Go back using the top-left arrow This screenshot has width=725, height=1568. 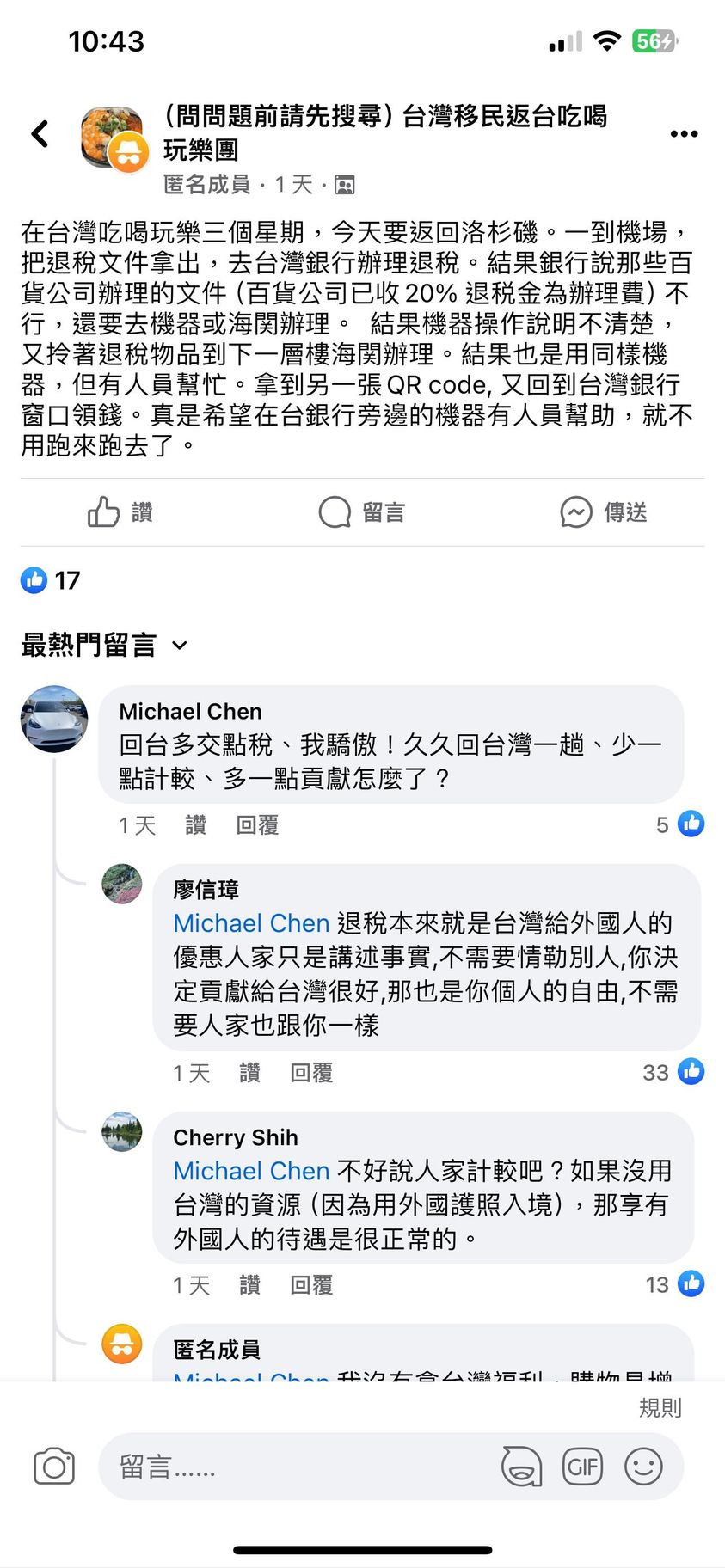click(x=40, y=133)
